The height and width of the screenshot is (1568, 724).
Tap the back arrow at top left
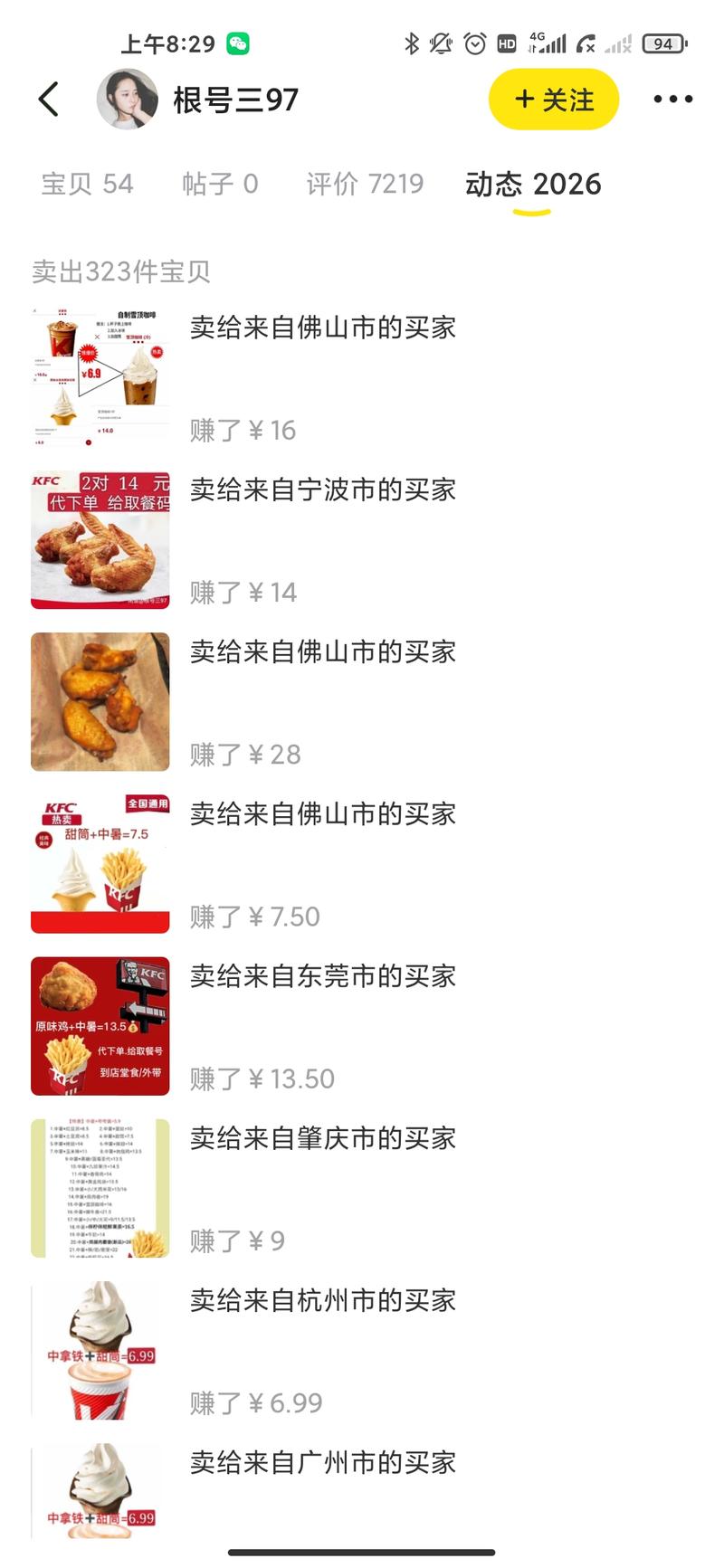[x=49, y=100]
